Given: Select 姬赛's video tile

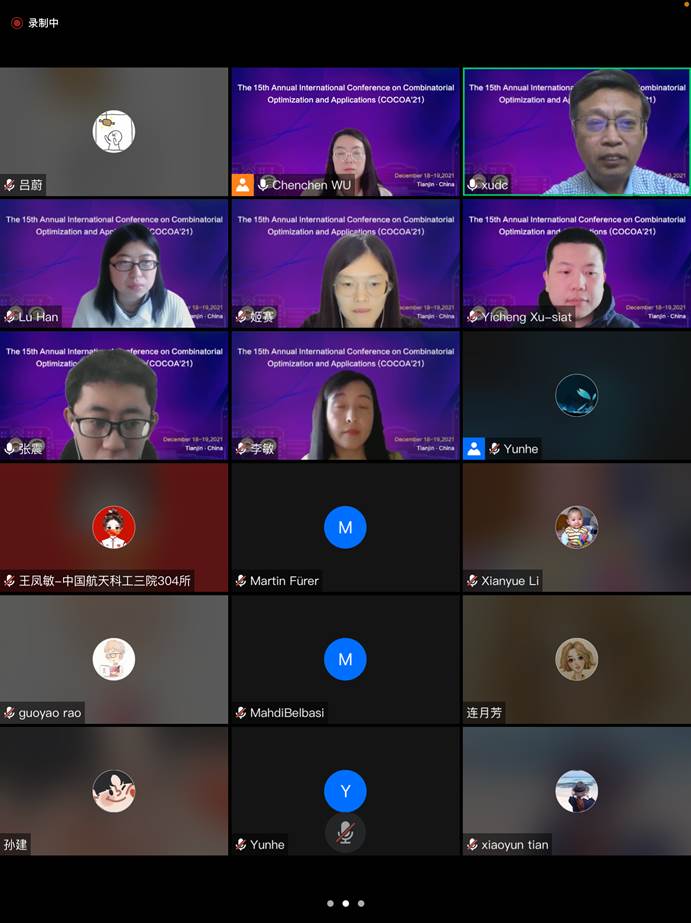Looking at the screenshot, I should pyautogui.click(x=345, y=263).
